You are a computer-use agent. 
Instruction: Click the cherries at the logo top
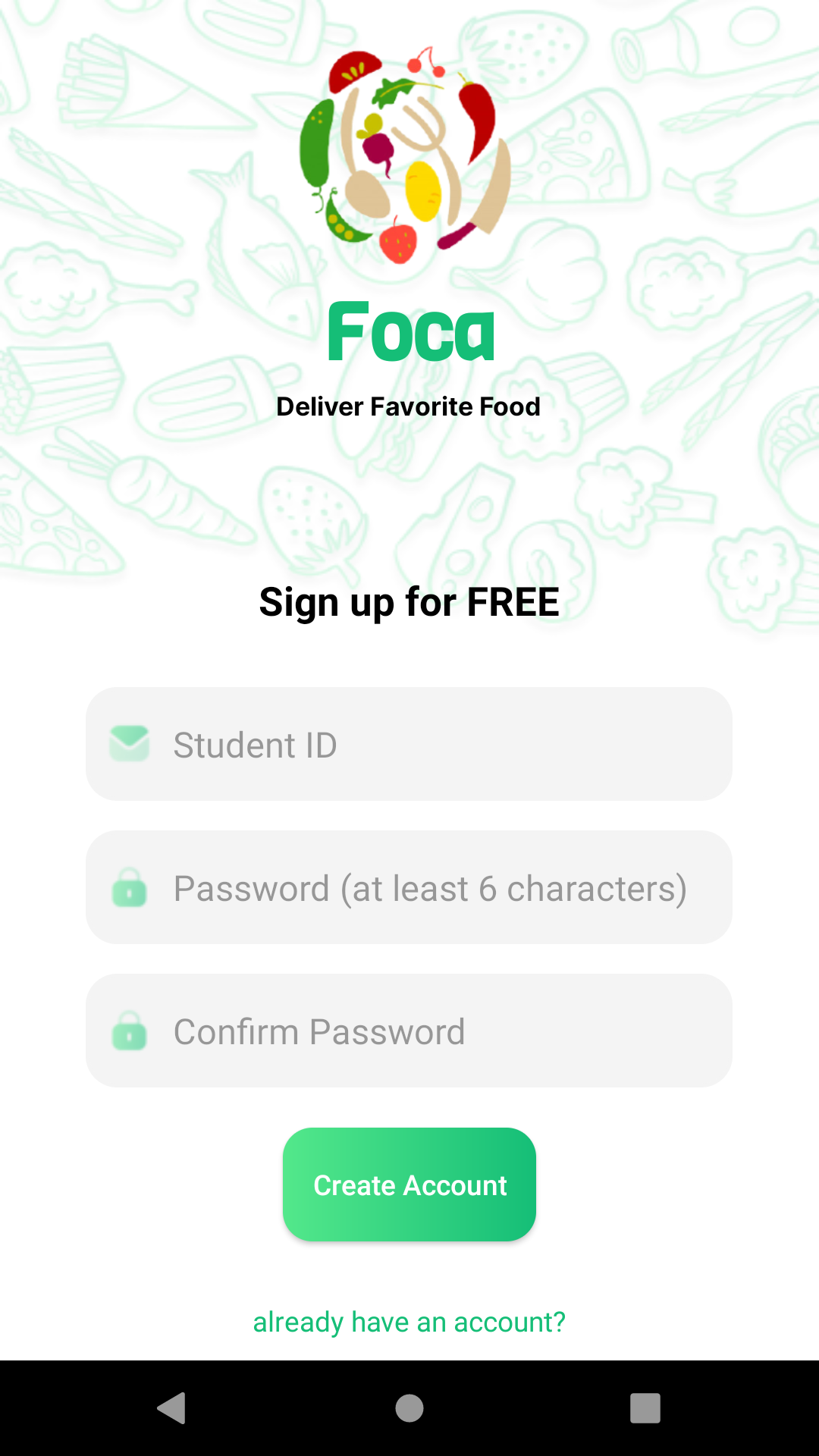tap(425, 67)
